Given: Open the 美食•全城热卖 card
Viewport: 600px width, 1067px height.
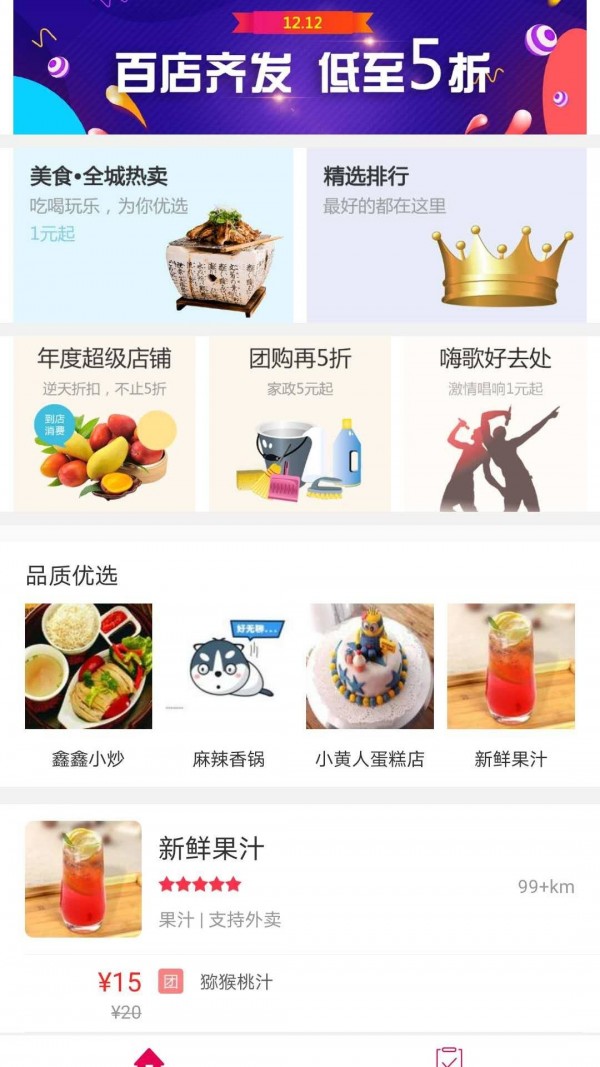Looking at the screenshot, I should pyautogui.click(x=153, y=235).
